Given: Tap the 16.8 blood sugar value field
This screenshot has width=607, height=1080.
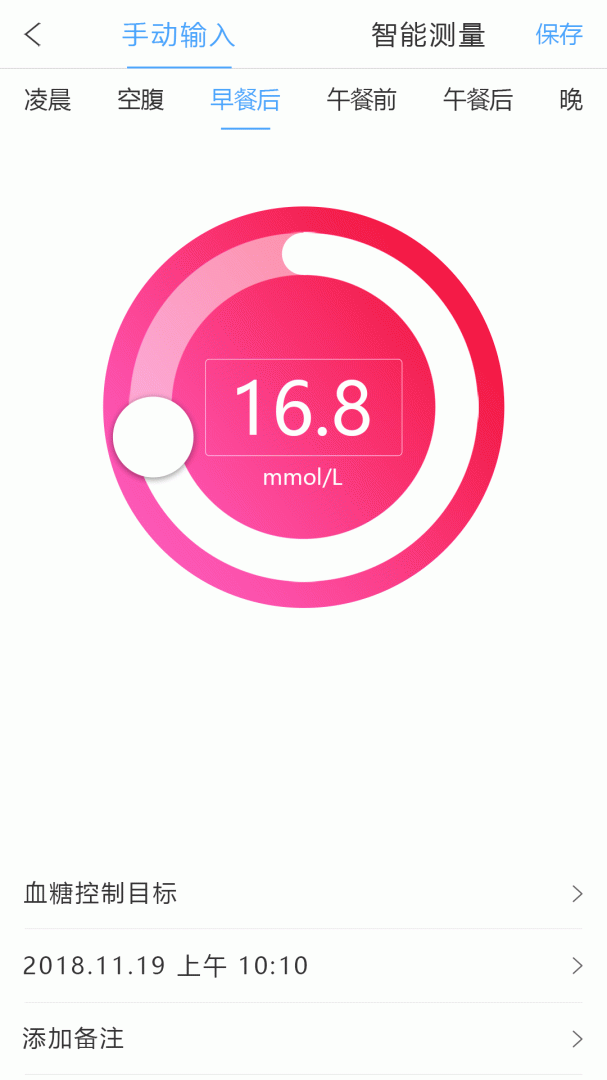Looking at the screenshot, I should click(303, 407).
